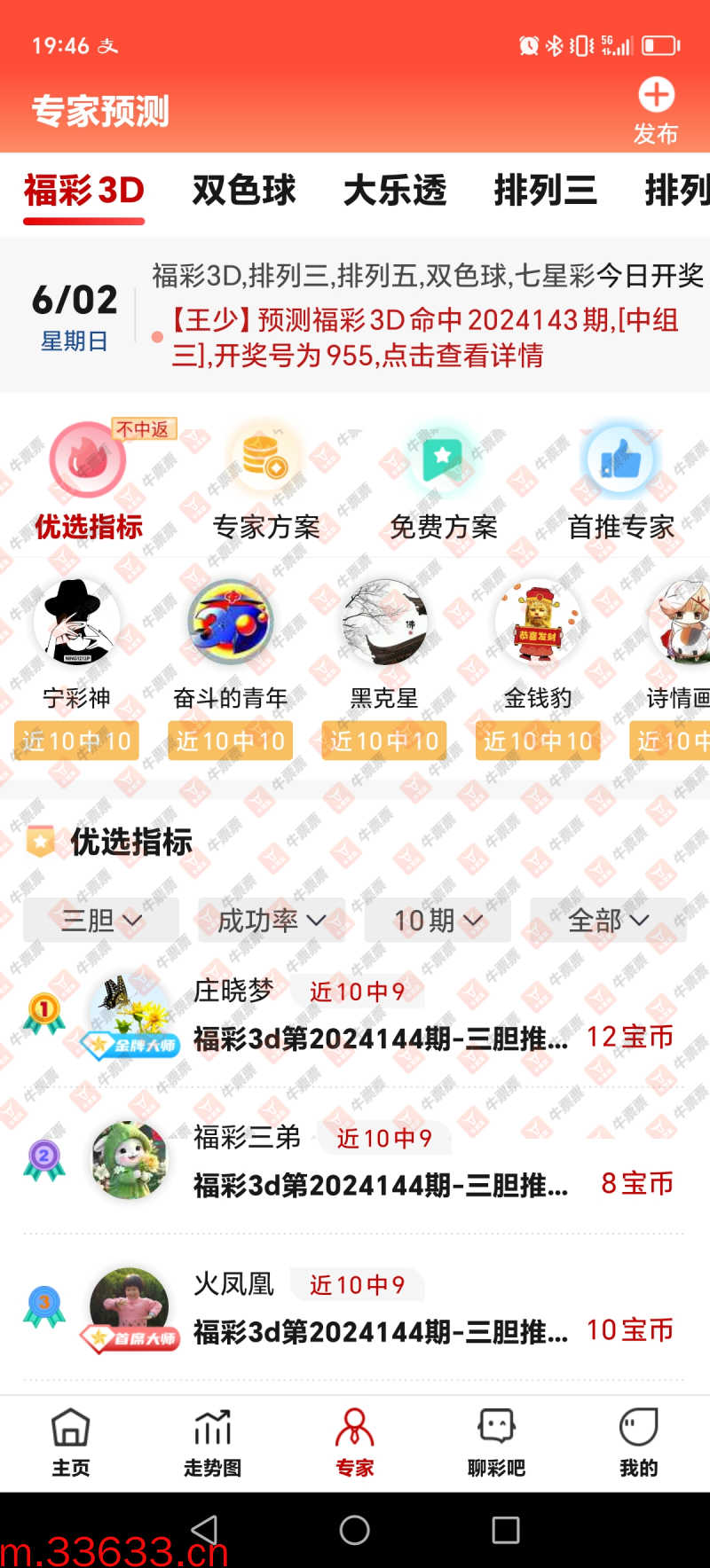Expand the 全部 filter dropdown
The image size is (710, 1568).
click(x=608, y=921)
